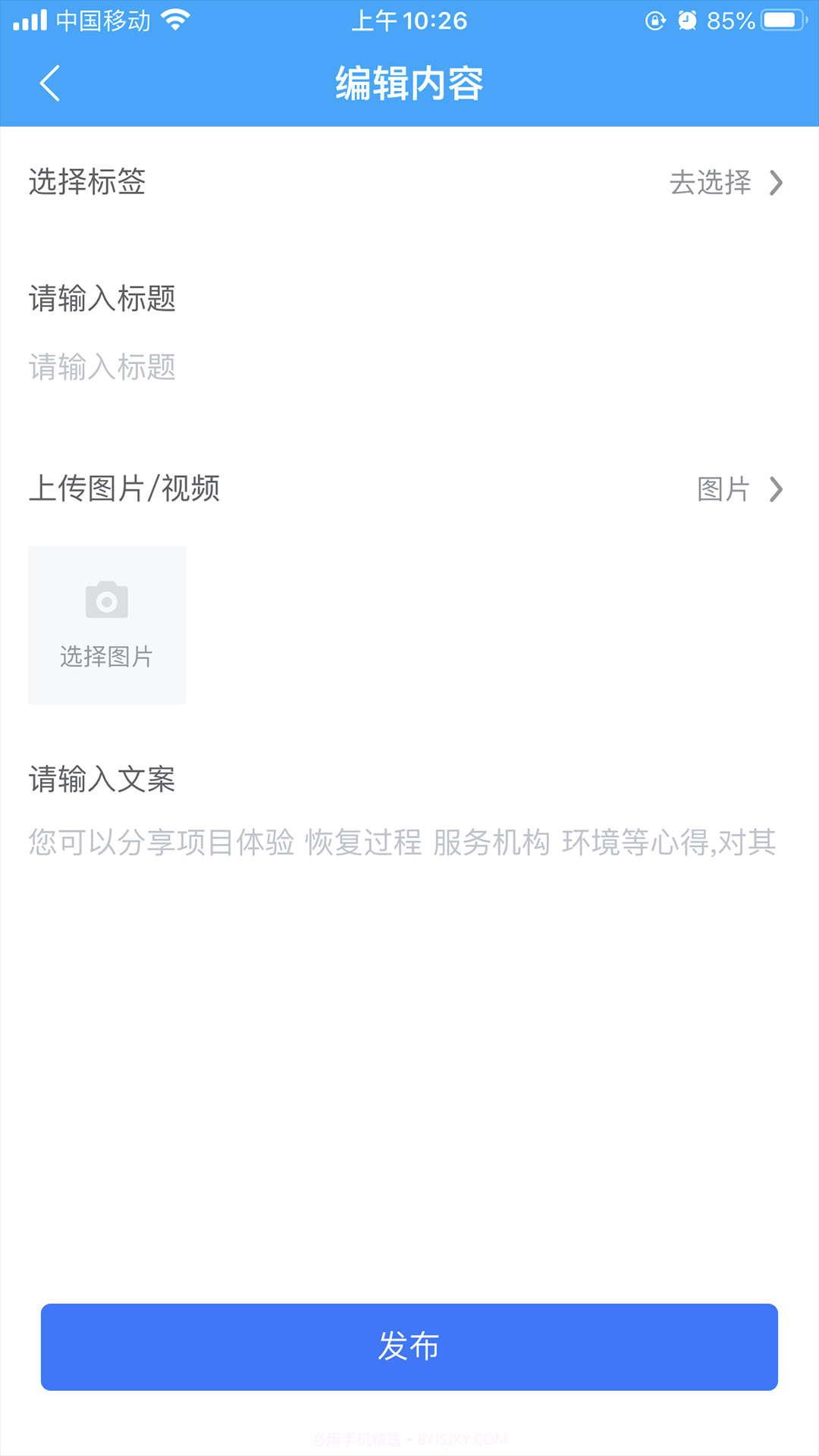819x1456 pixels.
Task: Tap the 请输入标题 title input field
Action: pyautogui.click(x=227, y=369)
